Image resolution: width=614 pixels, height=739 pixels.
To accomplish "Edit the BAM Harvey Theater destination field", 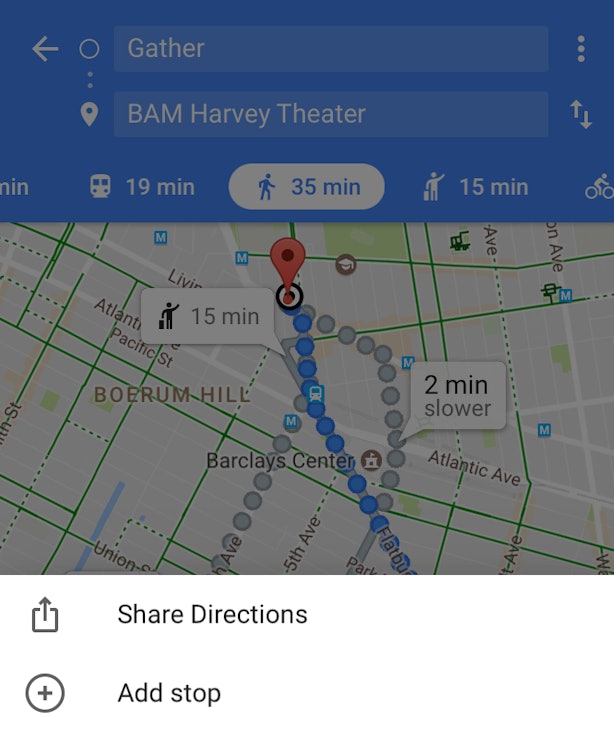I will tap(330, 114).
